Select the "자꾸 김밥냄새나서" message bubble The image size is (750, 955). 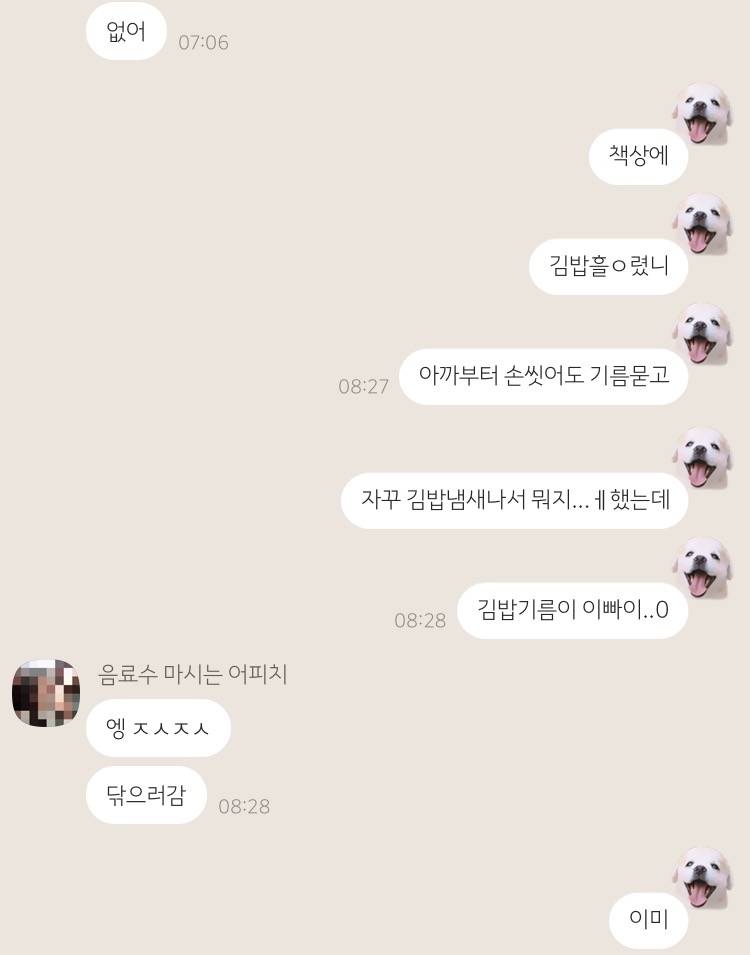click(x=514, y=500)
